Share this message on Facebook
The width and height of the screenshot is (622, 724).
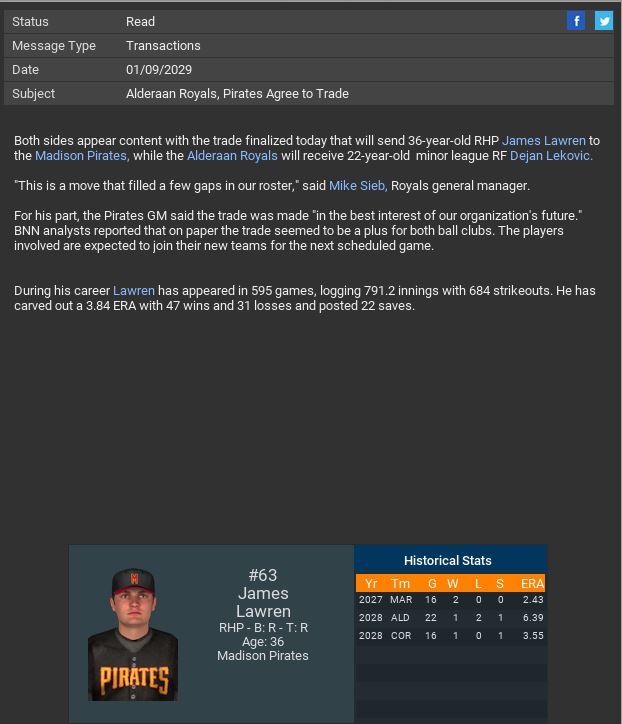pos(576,21)
